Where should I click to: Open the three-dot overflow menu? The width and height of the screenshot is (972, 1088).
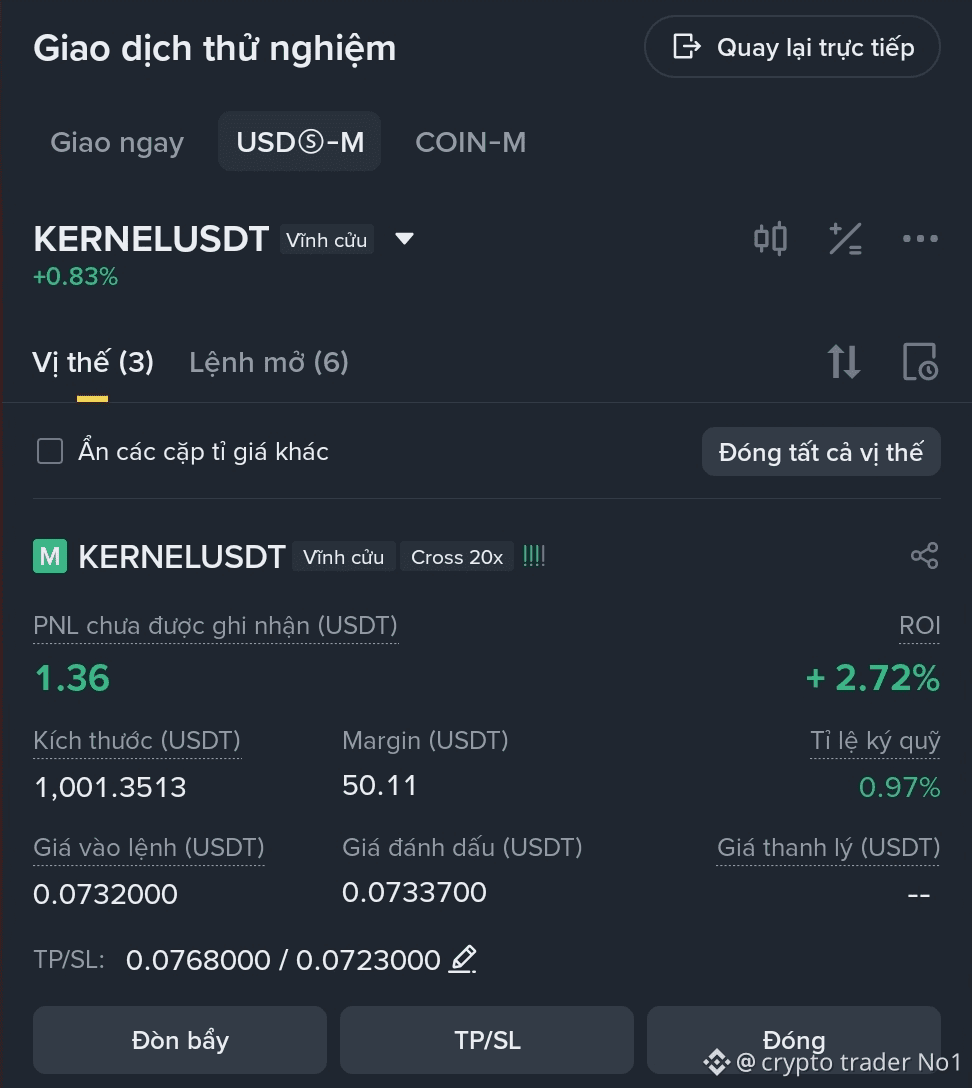coord(920,239)
